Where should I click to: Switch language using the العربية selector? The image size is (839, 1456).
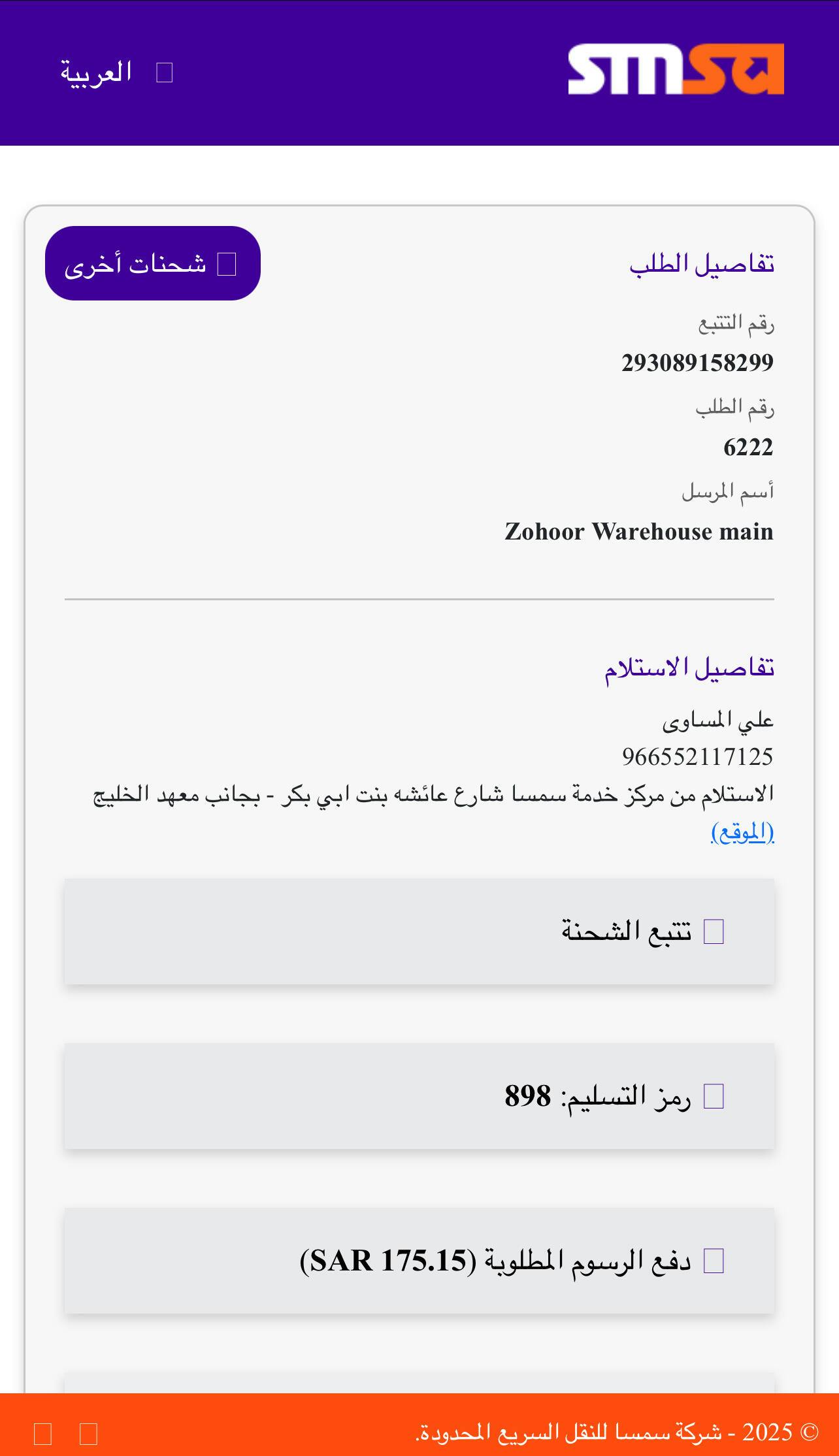click(x=116, y=73)
